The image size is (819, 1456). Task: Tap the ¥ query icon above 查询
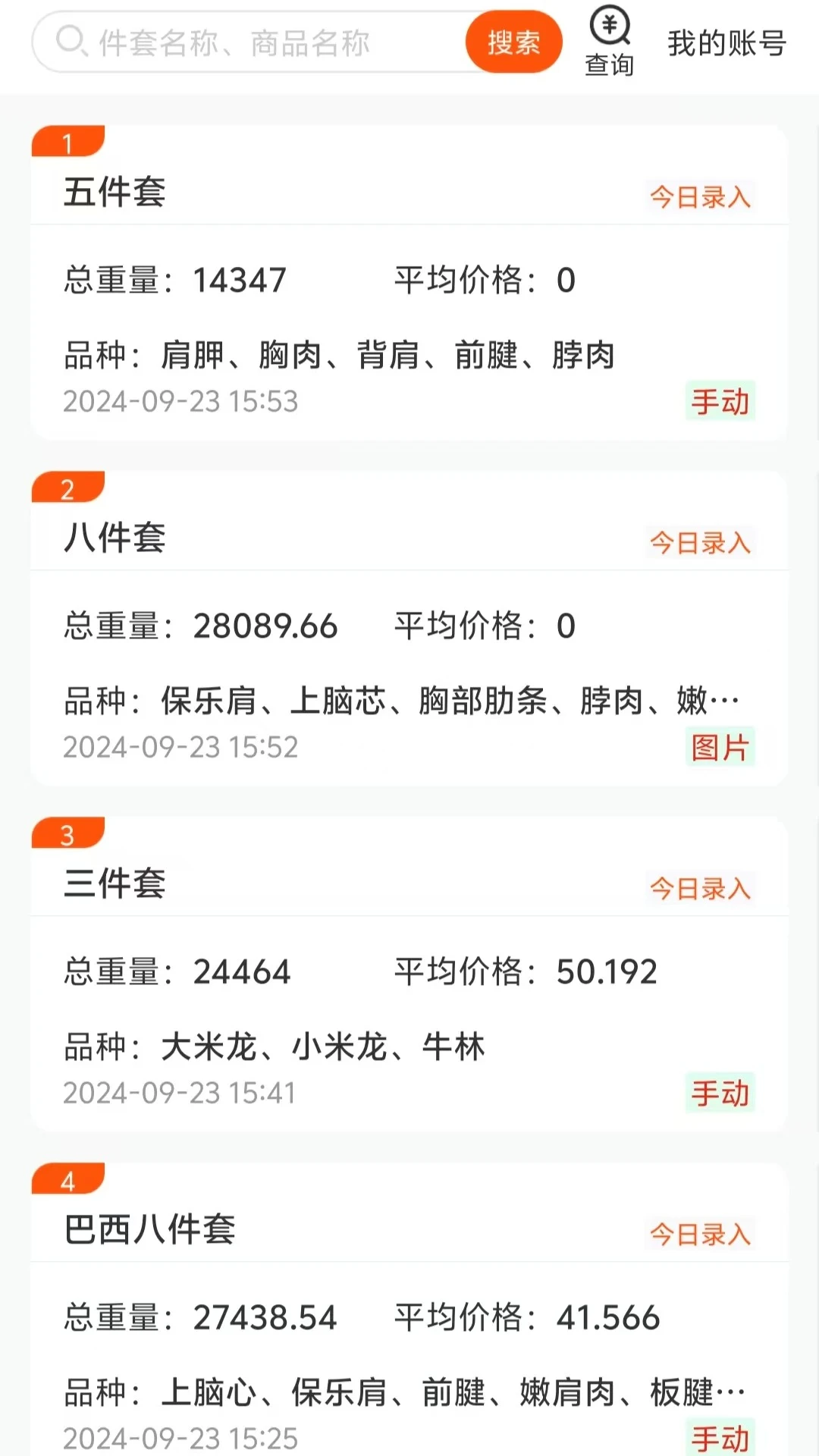pos(609,27)
